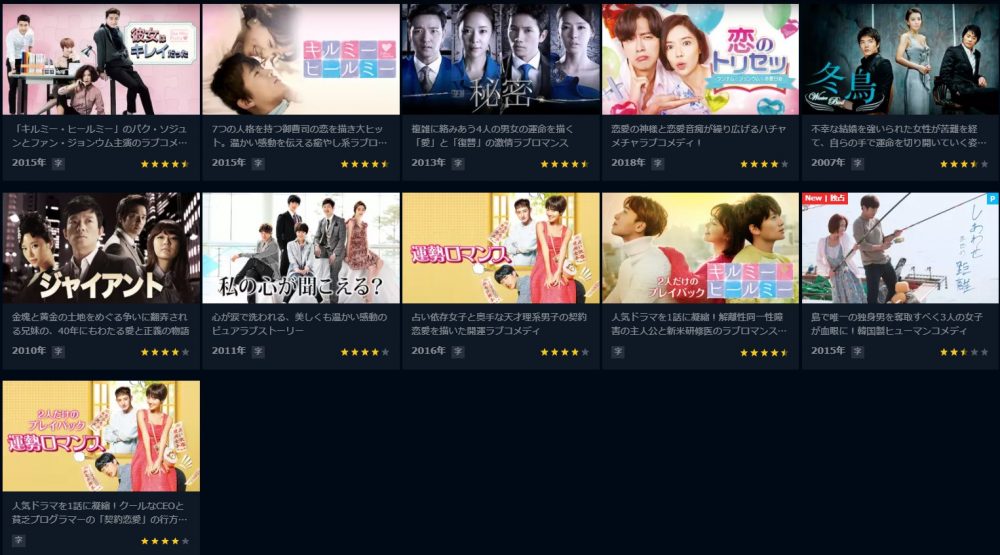Viewport: 1000px width, 555px height.
Task: Open the 2015 キルミー・ヒールミー drama card
Action: [x=301, y=60]
